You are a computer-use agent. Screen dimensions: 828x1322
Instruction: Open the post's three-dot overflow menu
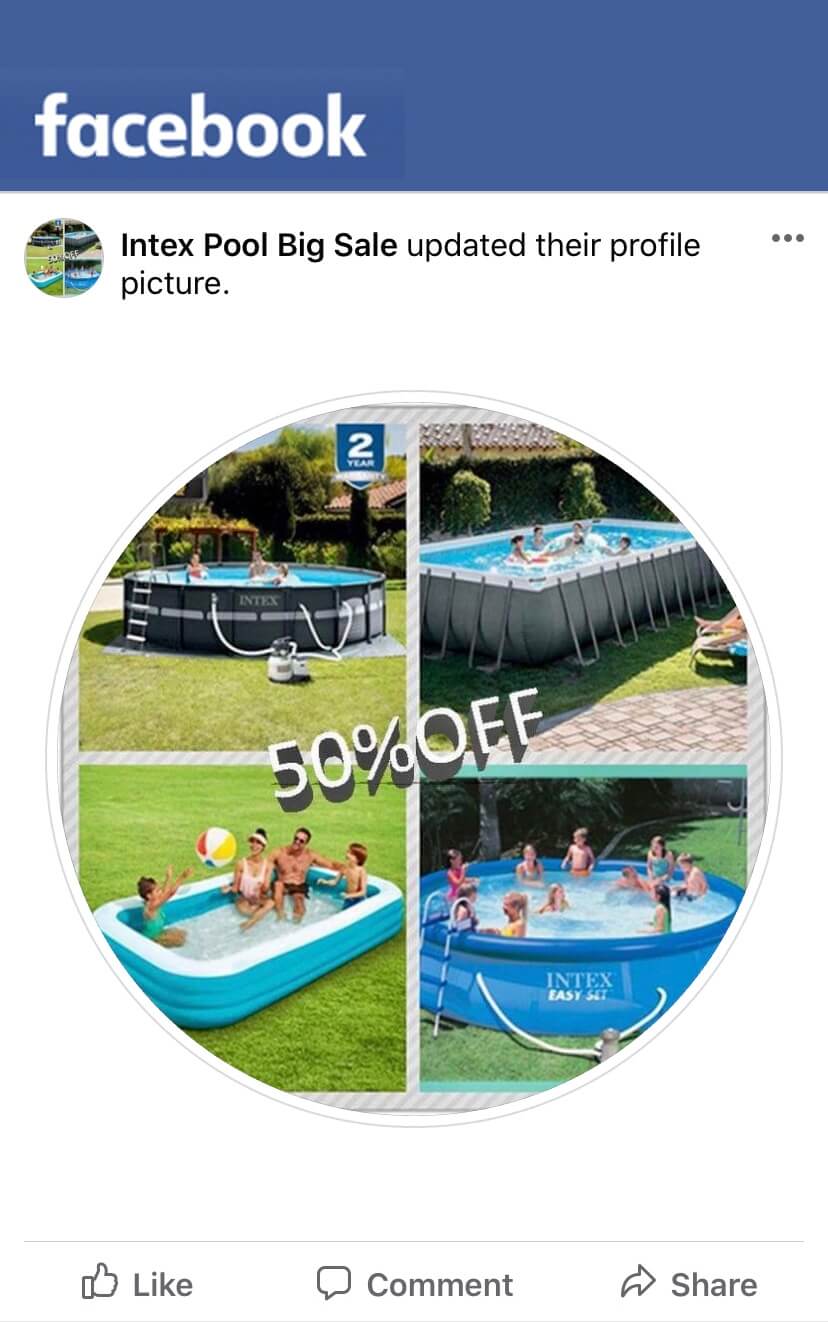click(788, 238)
